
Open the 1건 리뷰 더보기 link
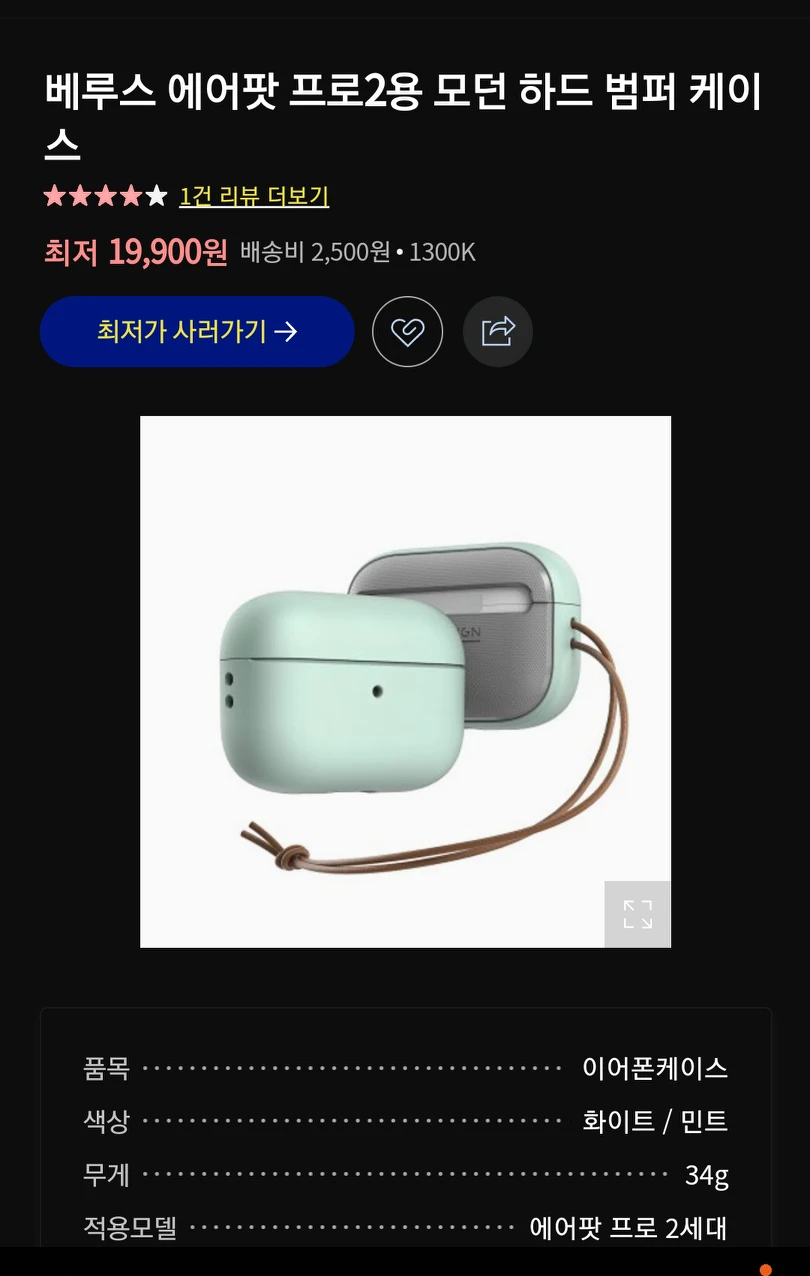(x=254, y=196)
